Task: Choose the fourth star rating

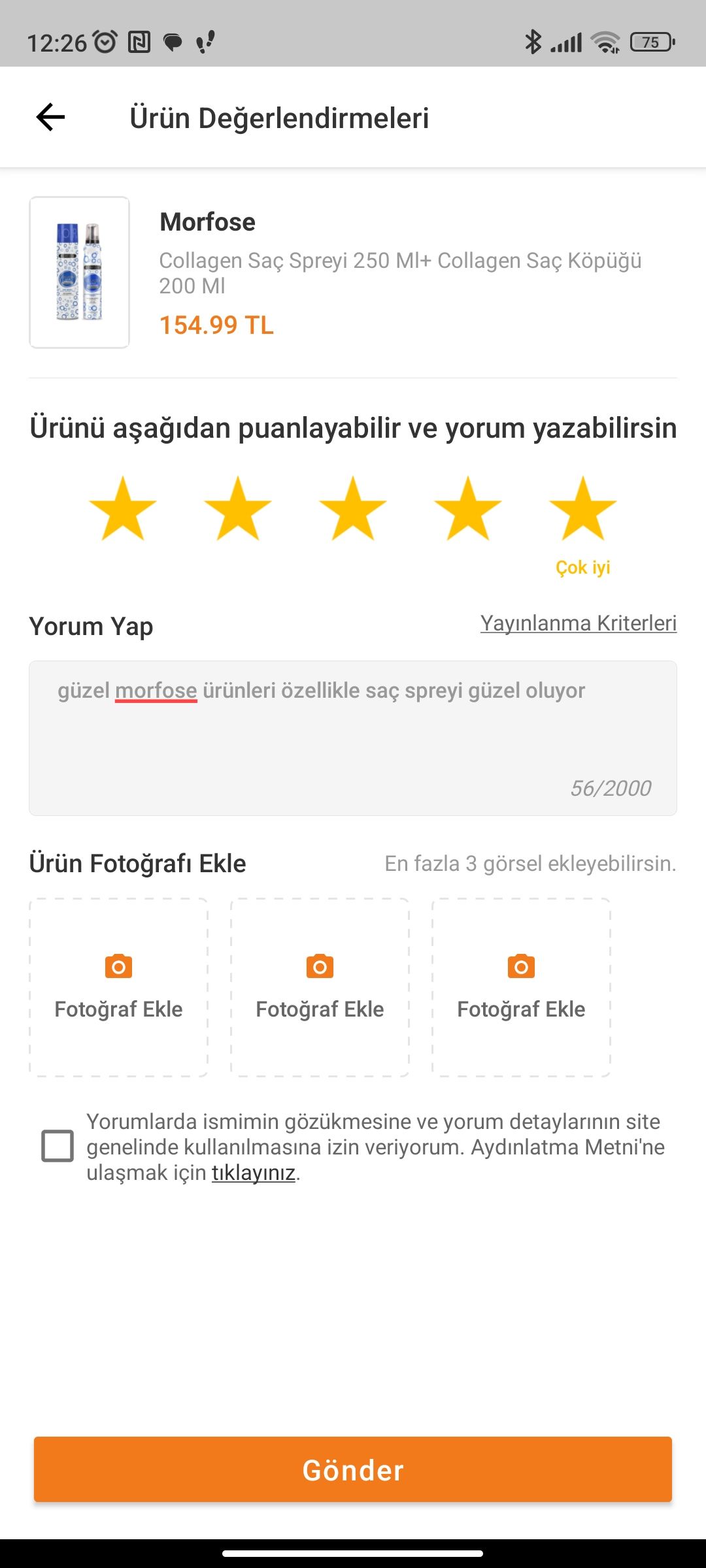Action: click(468, 509)
